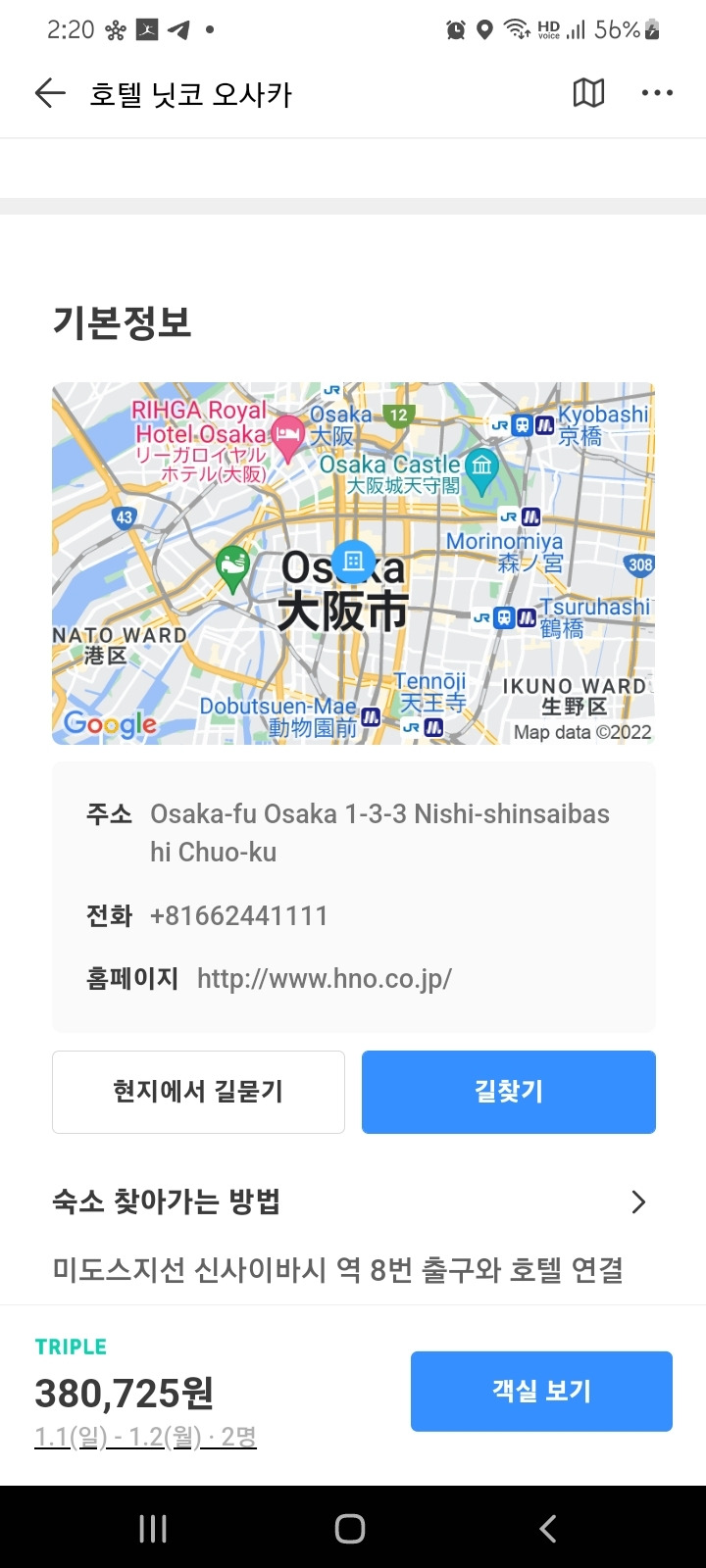Tap the green attraction pin on map
This screenshot has width=706, height=1568.
231,563
